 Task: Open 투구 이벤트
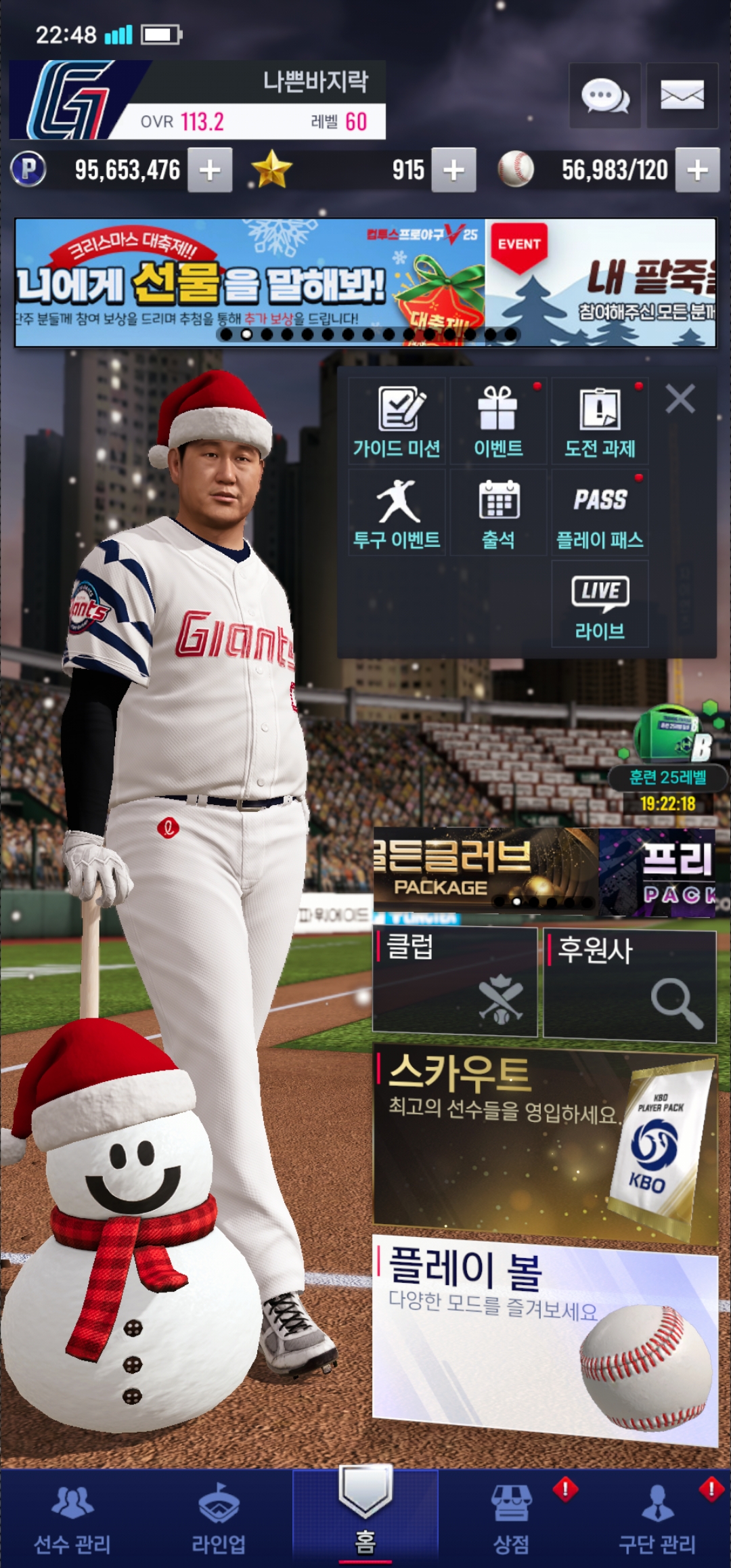click(x=397, y=513)
